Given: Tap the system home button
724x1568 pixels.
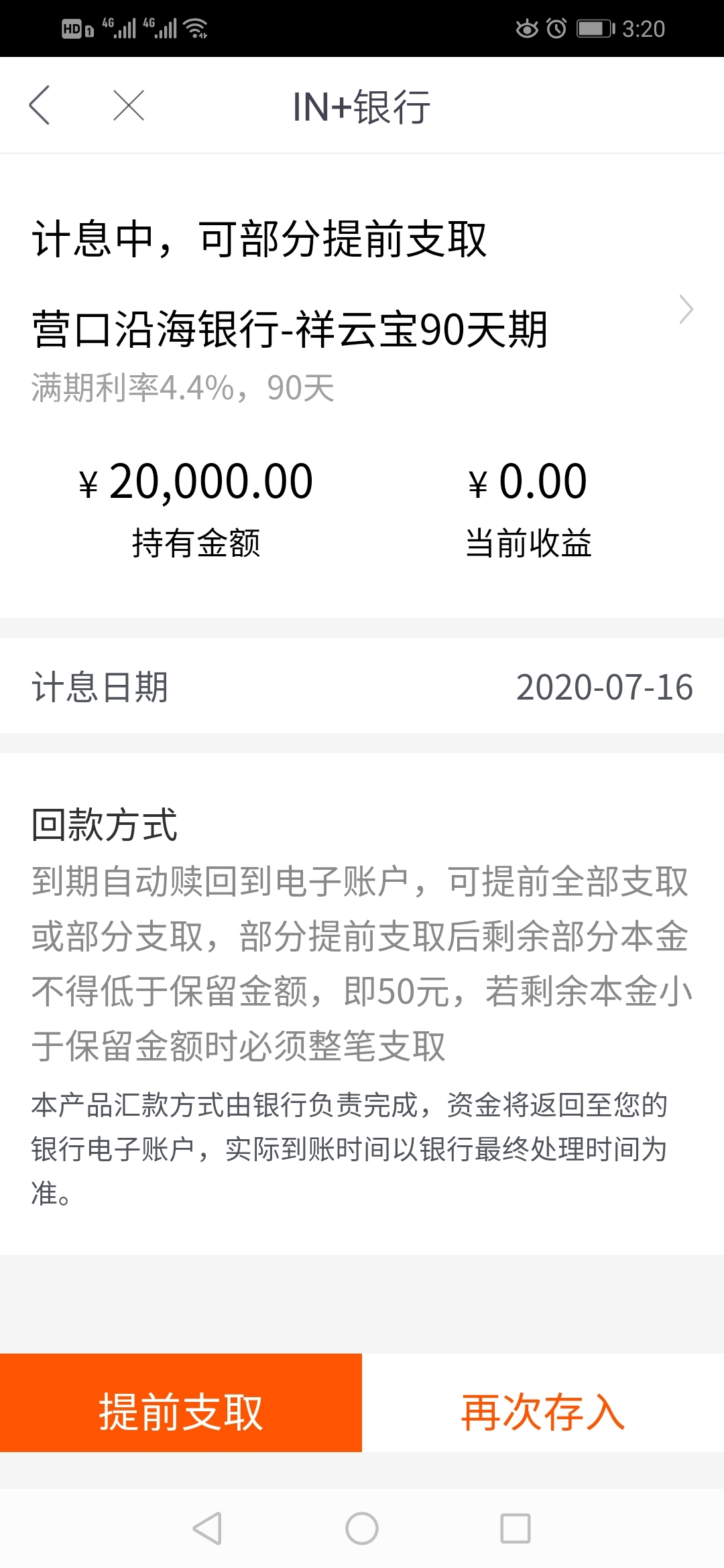Looking at the screenshot, I should coord(362,1528).
